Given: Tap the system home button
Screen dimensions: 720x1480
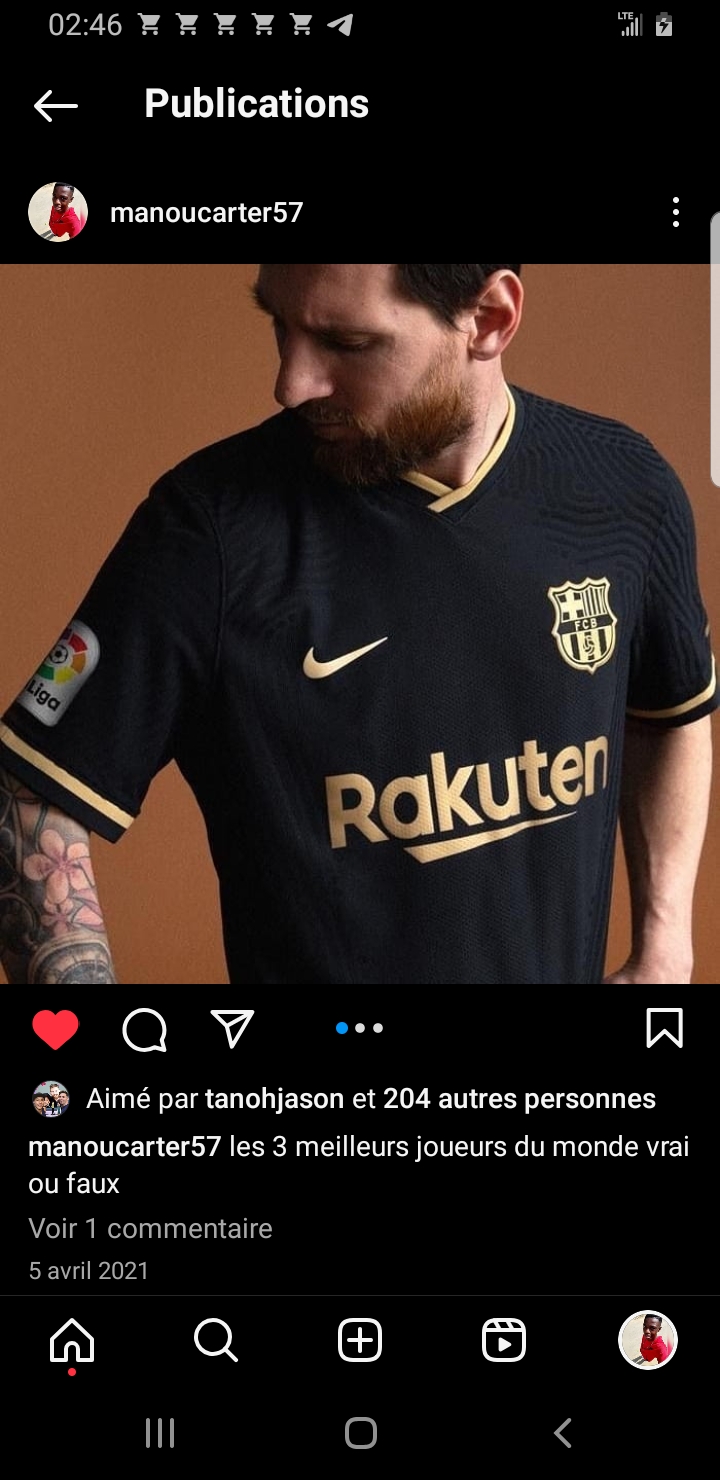Looking at the screenshot, I should [x=360, y=1433].
